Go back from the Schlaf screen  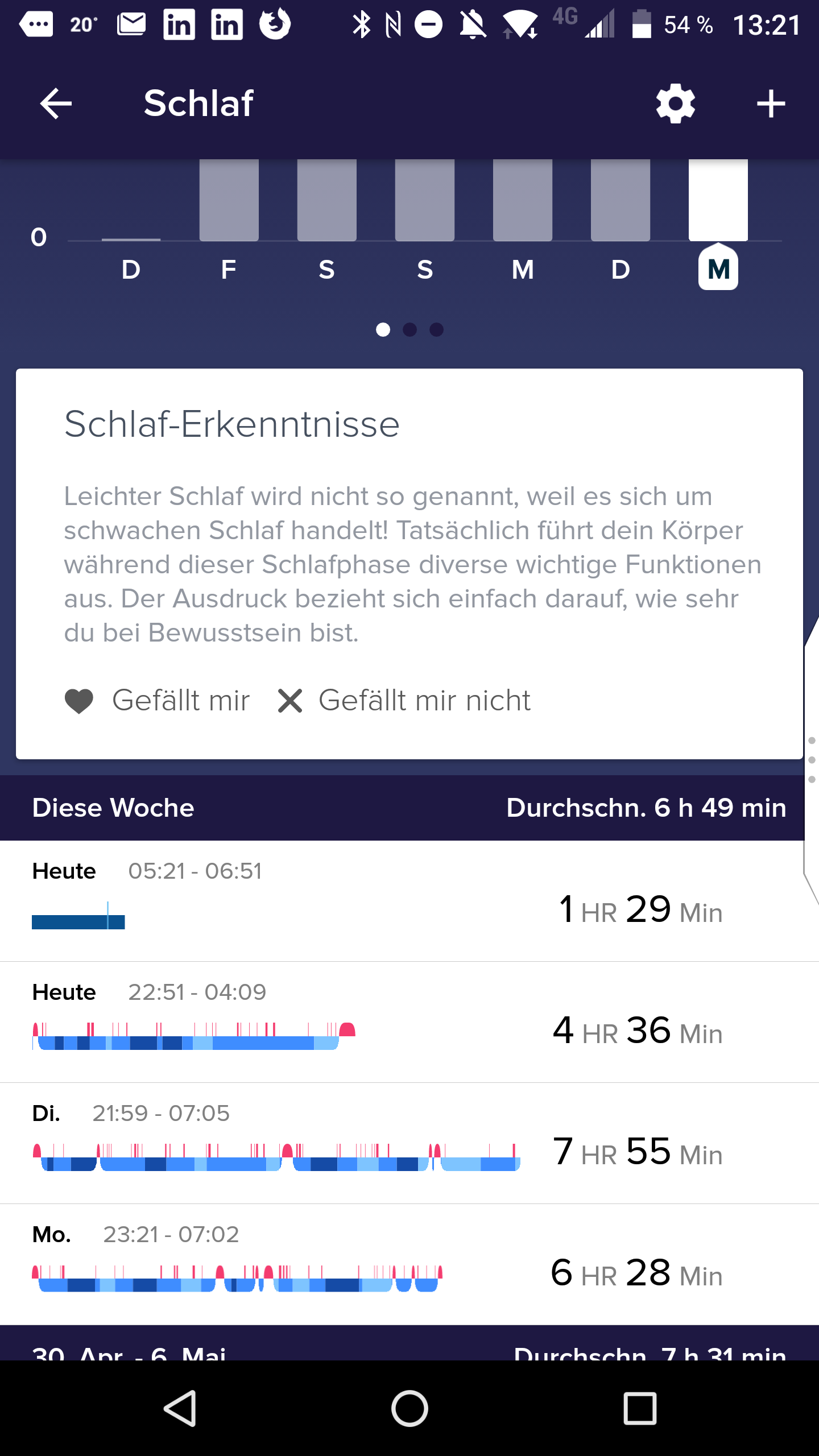(56, 104)
